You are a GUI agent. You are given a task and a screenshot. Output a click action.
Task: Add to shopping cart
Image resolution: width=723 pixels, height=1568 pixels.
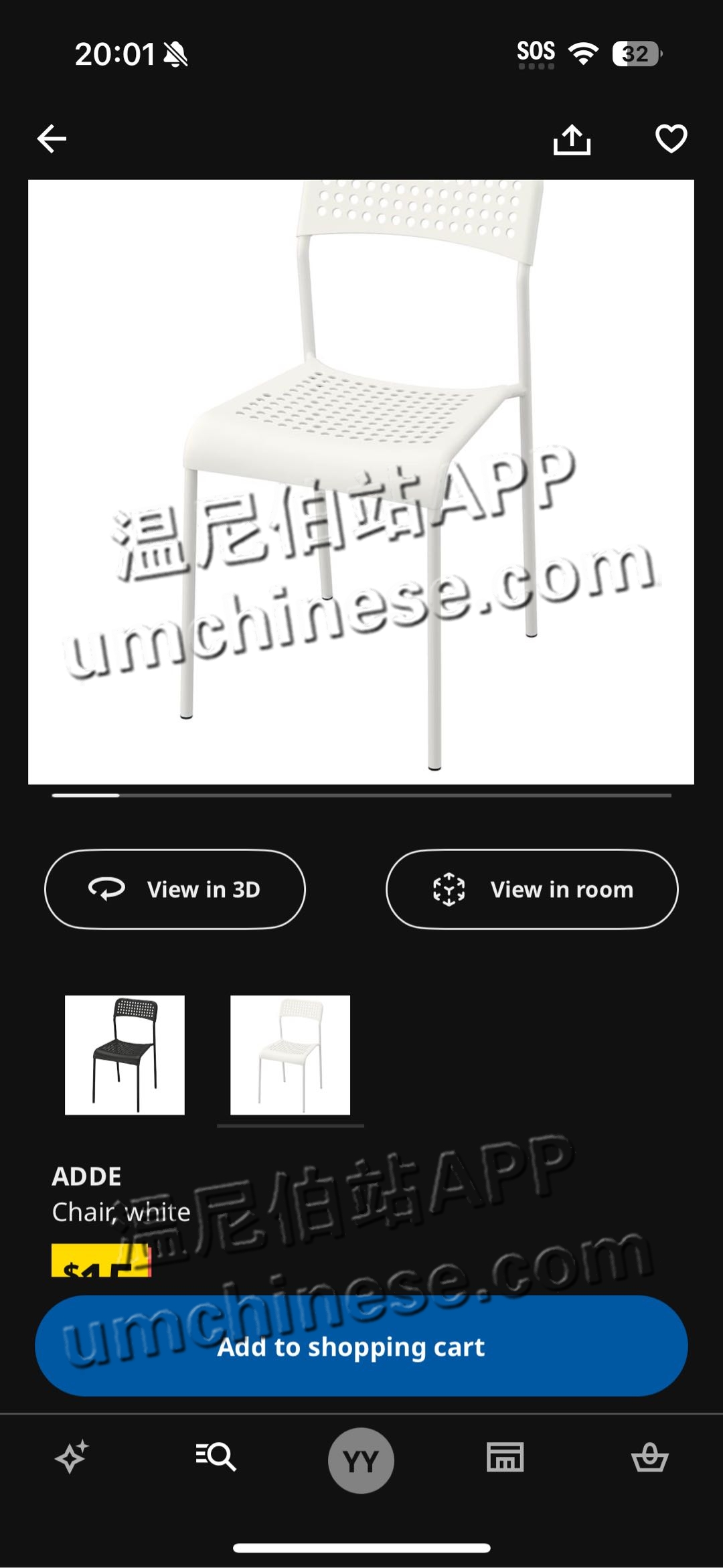point(361,1346)
